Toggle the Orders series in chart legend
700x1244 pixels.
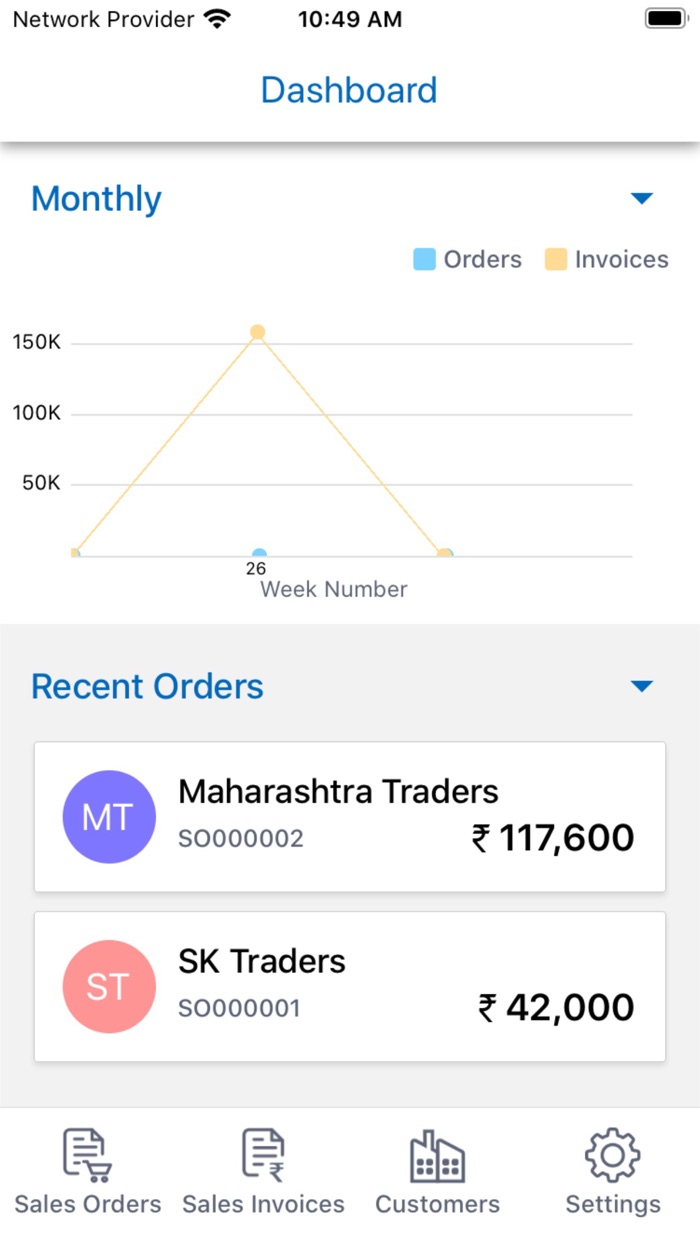pos(468,260)
